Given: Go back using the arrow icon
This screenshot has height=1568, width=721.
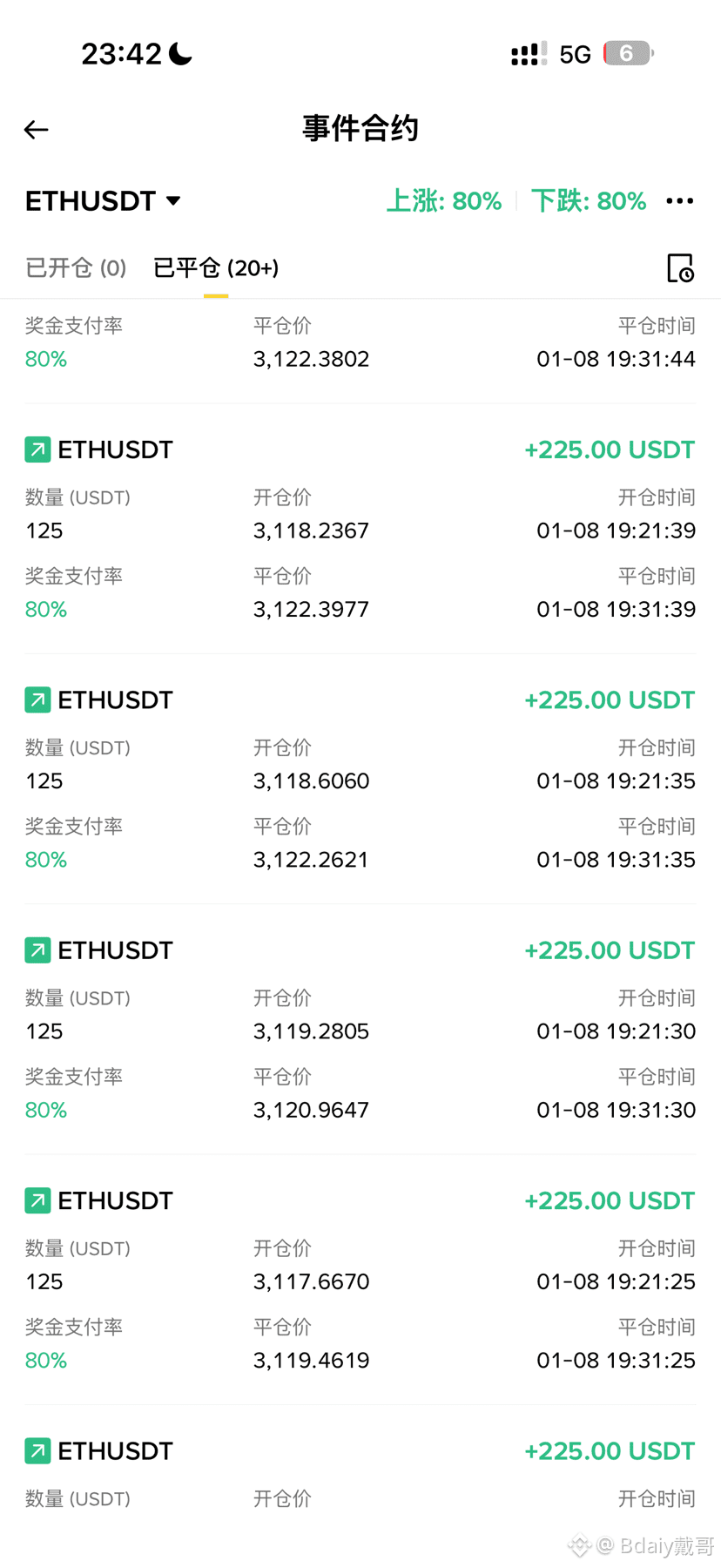Looking at the screenshot, I should pyautogui.click(x=36, y=130).
